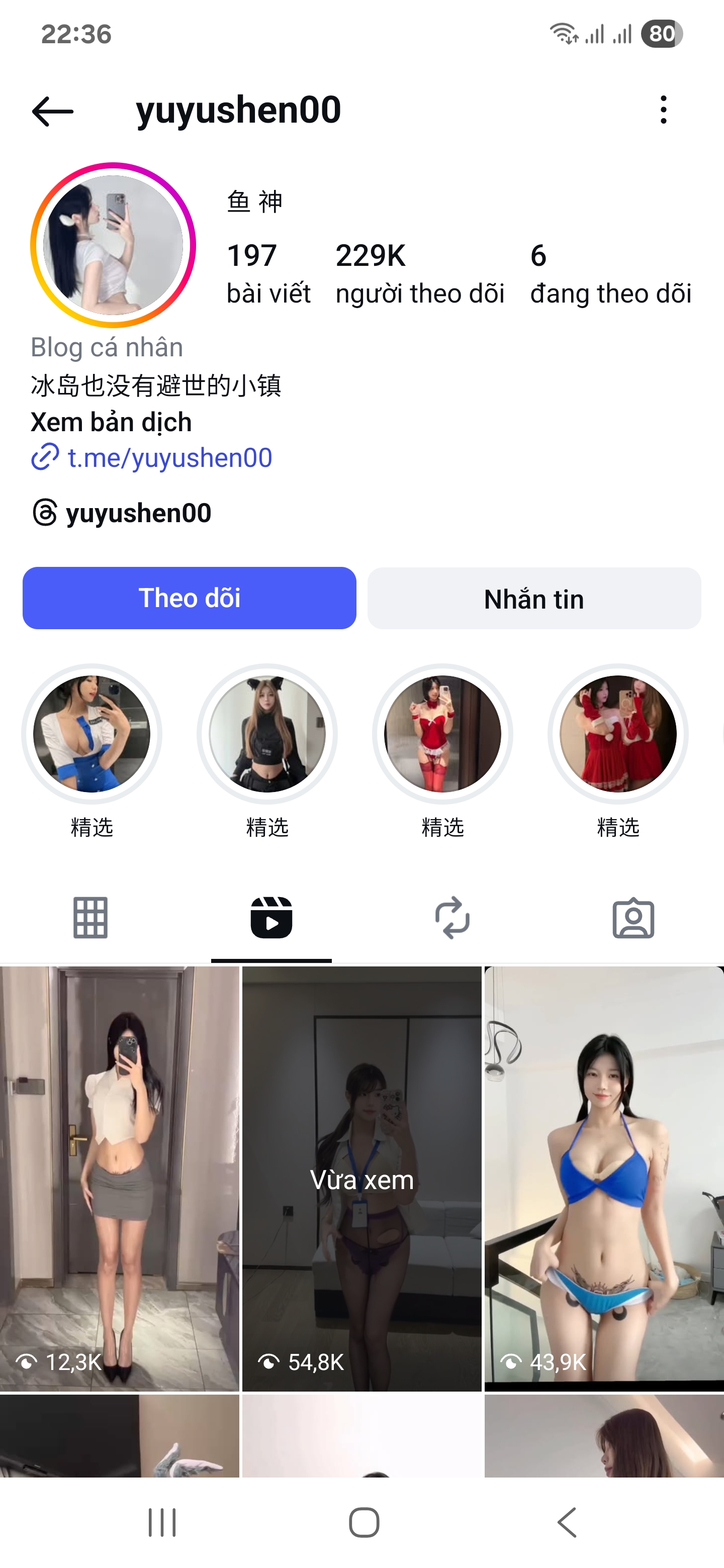
Task: View the profile picture story
Action: coord(113,245)
